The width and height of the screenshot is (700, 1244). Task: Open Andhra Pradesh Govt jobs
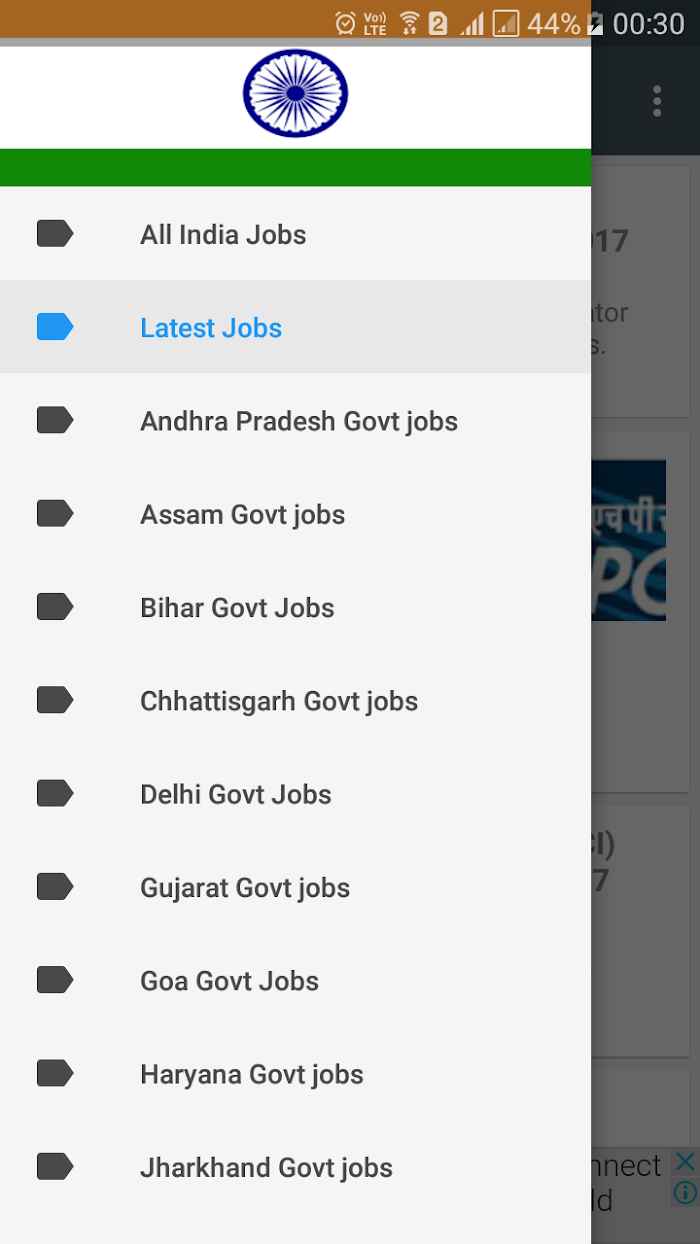295,420
